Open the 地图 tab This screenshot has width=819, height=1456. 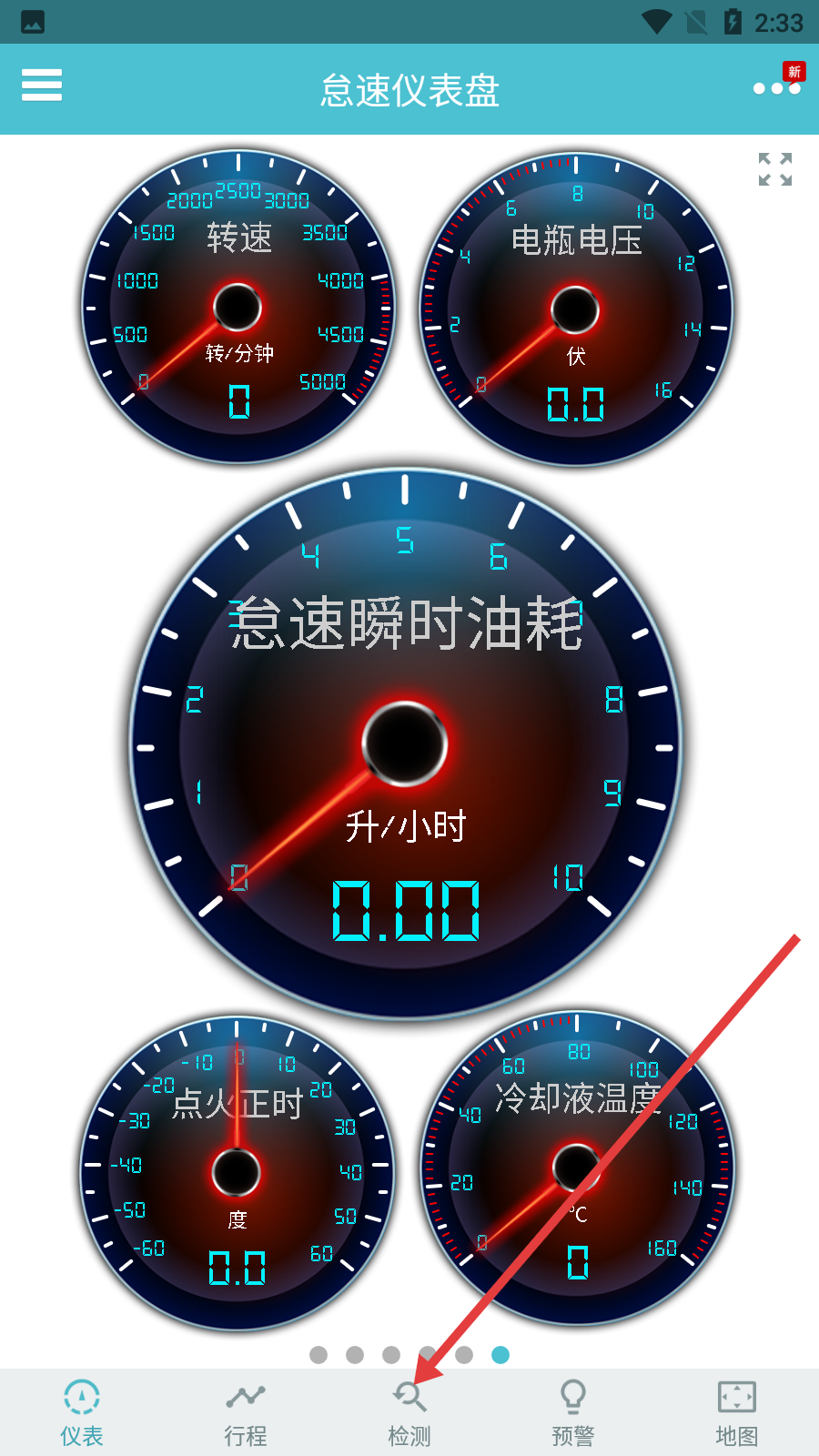coord(737,1412)
